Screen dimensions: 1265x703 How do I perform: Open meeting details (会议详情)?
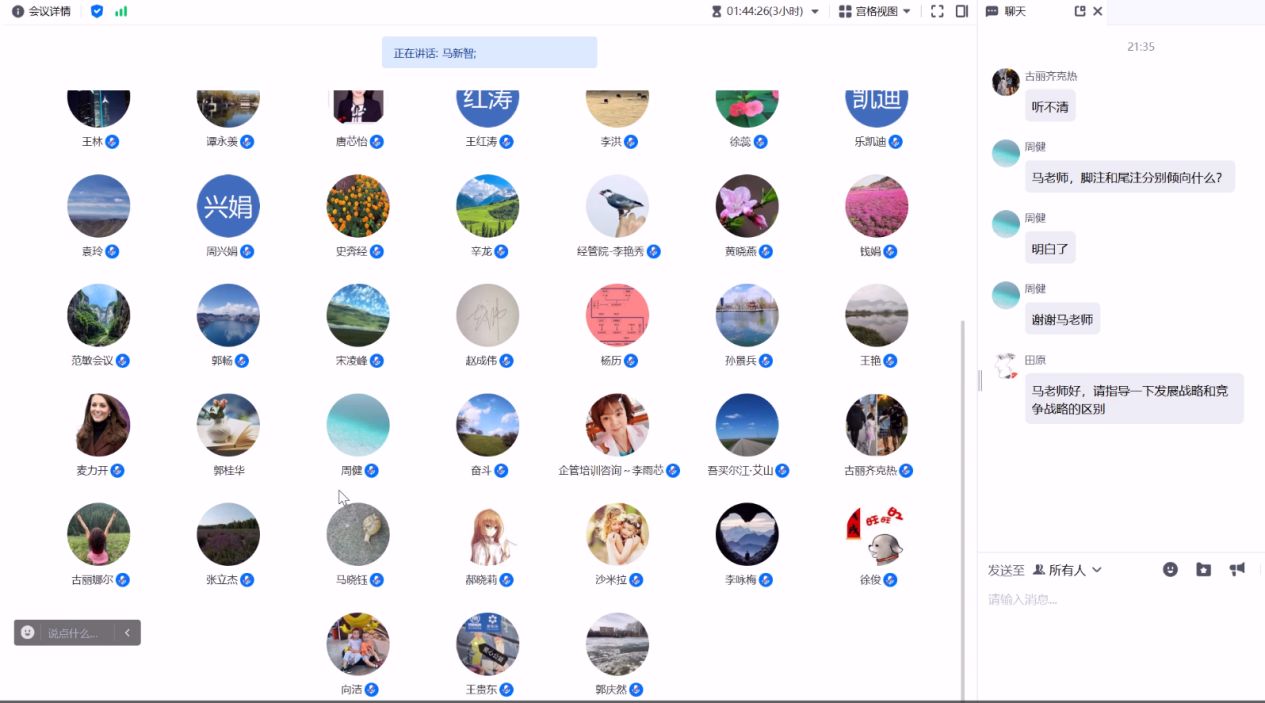(x=41, y=11)
